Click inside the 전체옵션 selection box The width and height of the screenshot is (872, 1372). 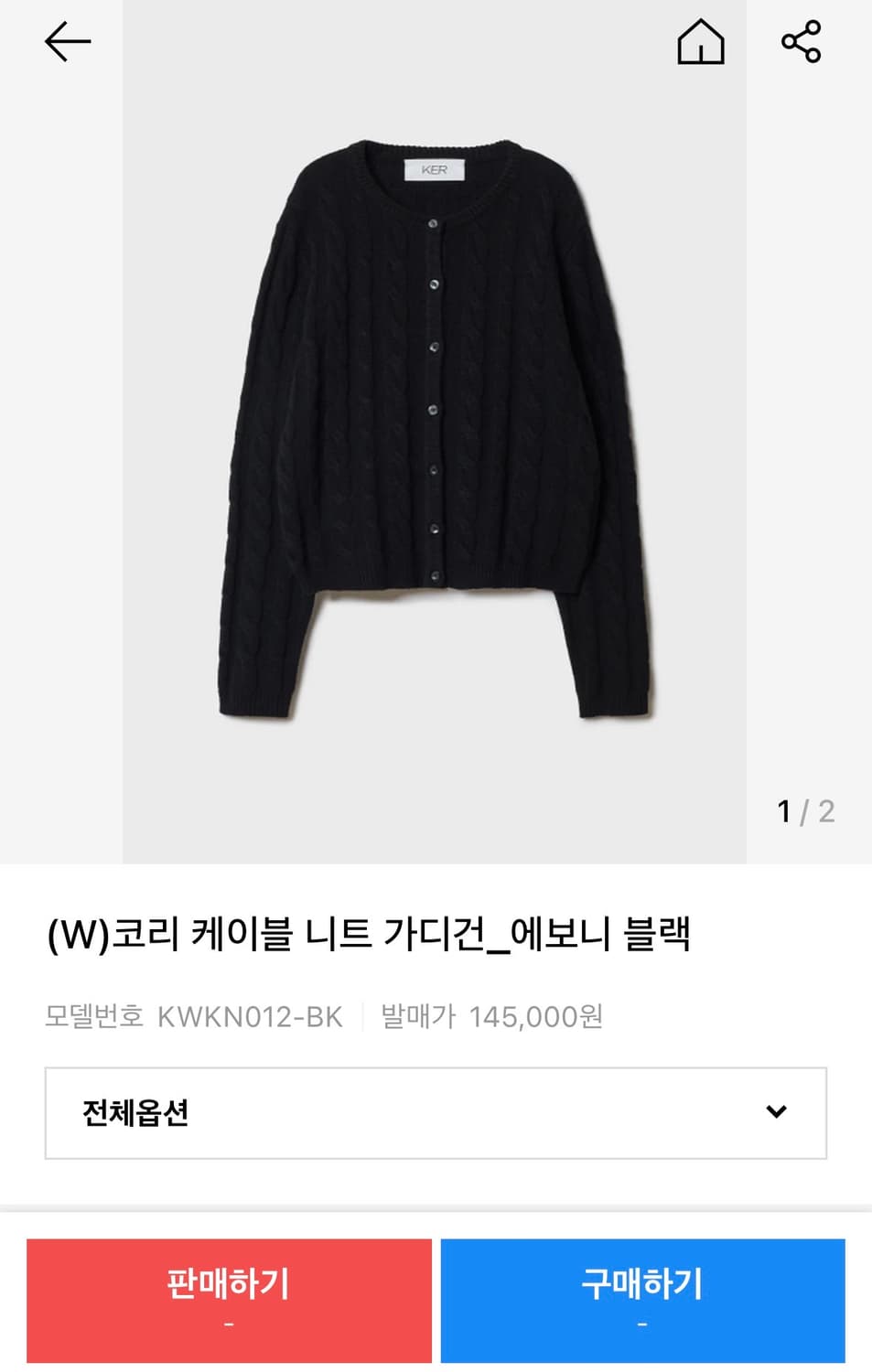(x=366, y=1112)
